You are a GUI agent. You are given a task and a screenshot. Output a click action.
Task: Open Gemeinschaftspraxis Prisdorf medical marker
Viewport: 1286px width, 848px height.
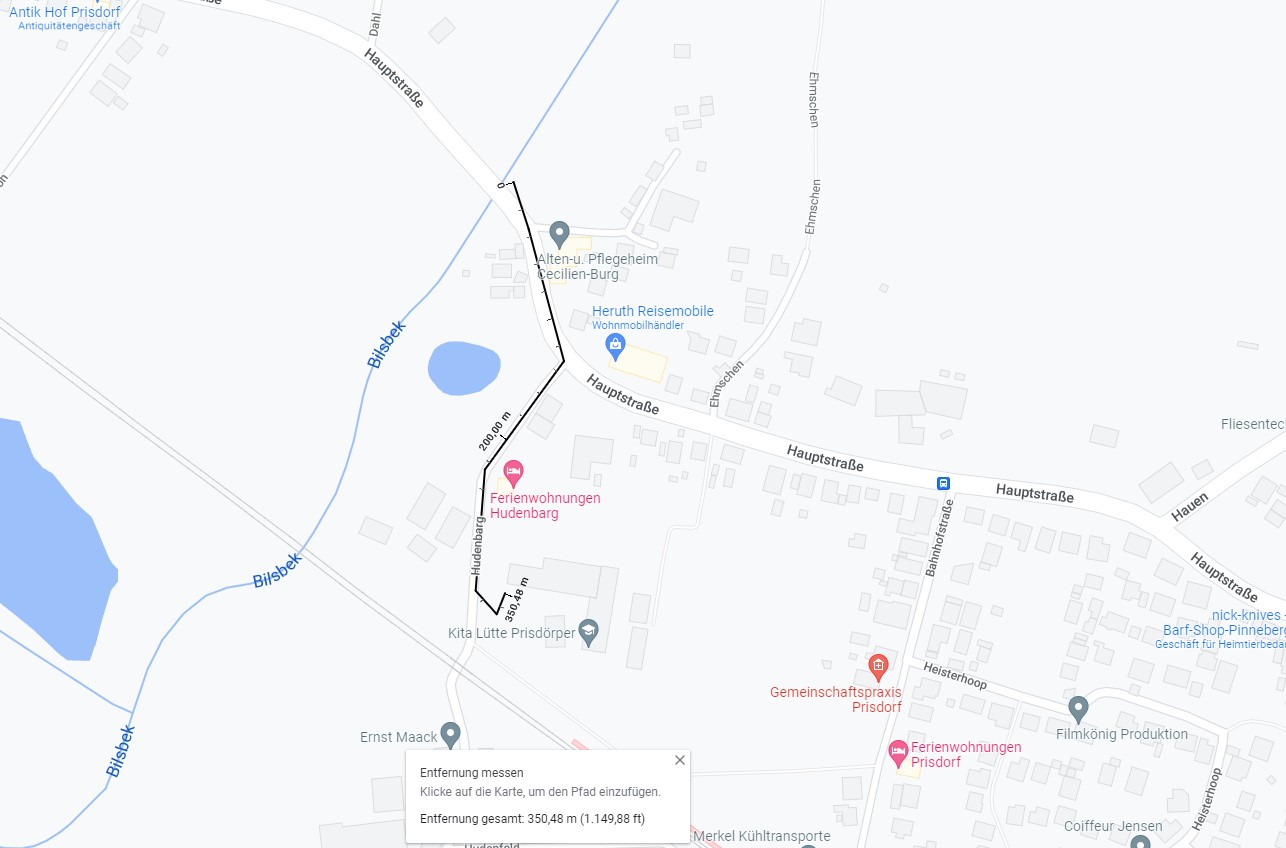pyautogui.click(x=878, y=665)
